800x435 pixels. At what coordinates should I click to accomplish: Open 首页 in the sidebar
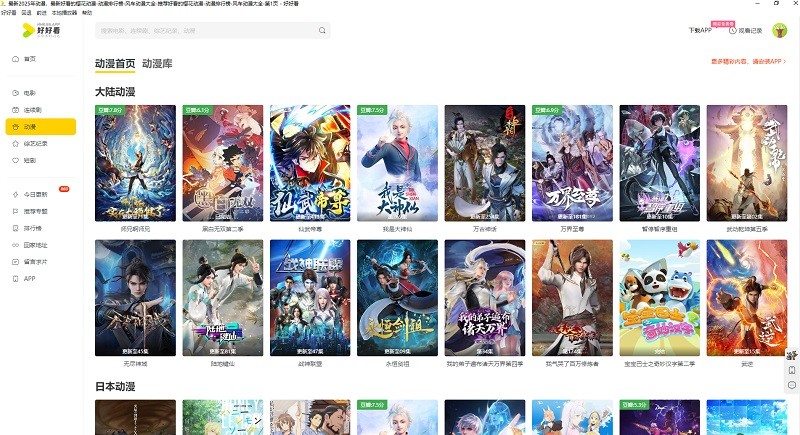(x=29, y=59)
